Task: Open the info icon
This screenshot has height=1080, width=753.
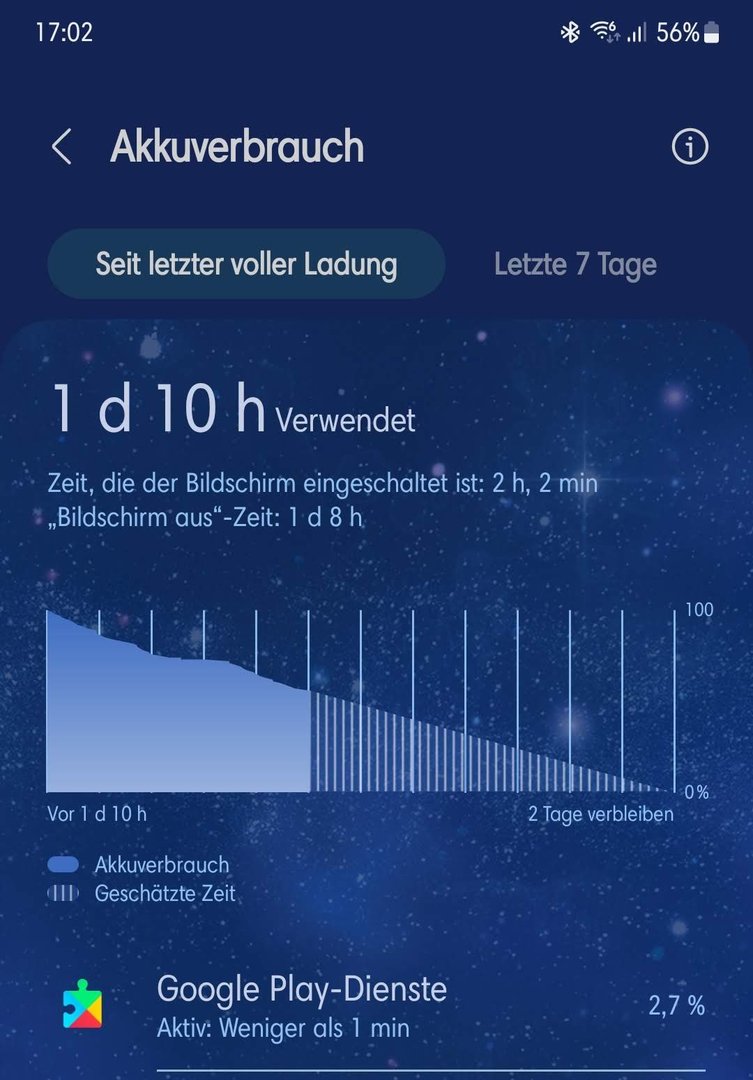Action: click(689, 148)
